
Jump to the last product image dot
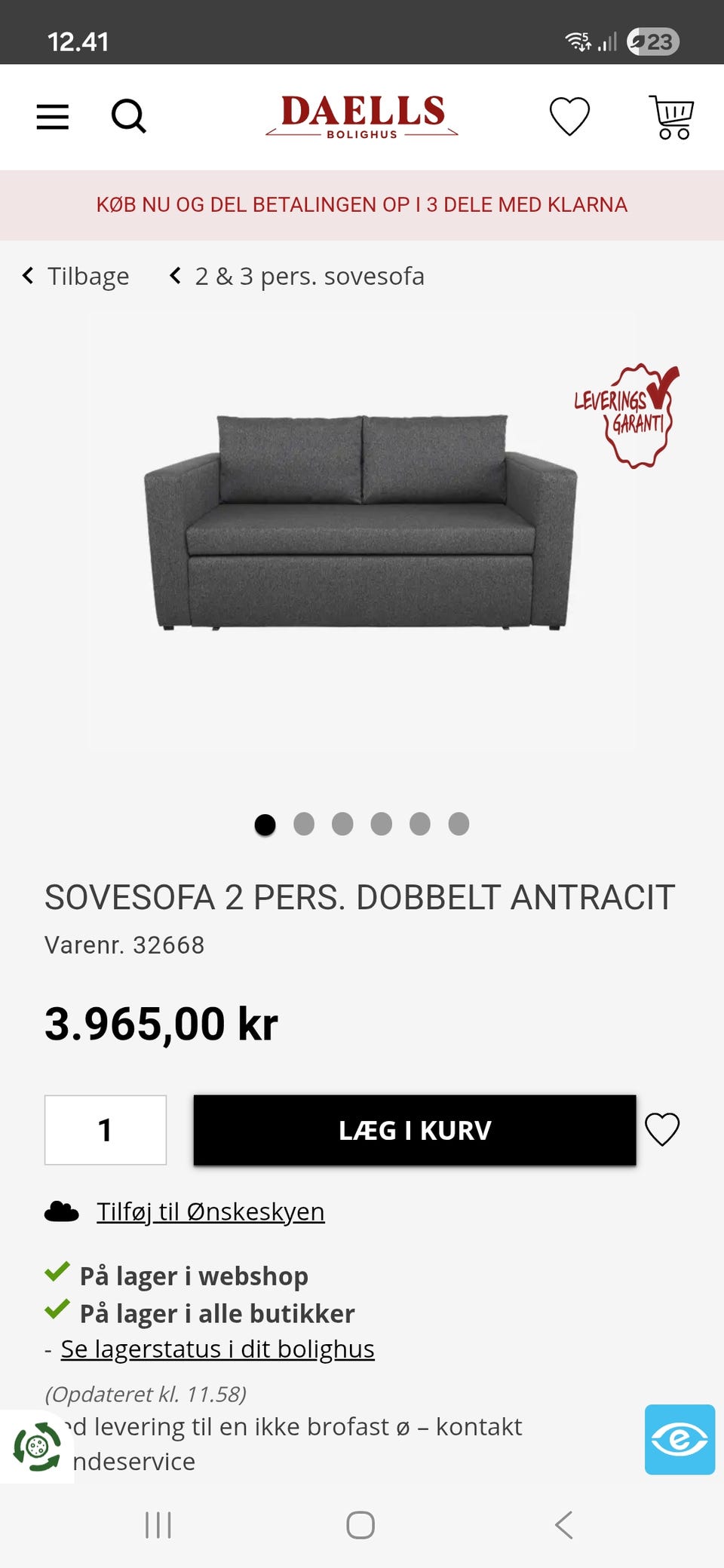click(x=459, y=824)
